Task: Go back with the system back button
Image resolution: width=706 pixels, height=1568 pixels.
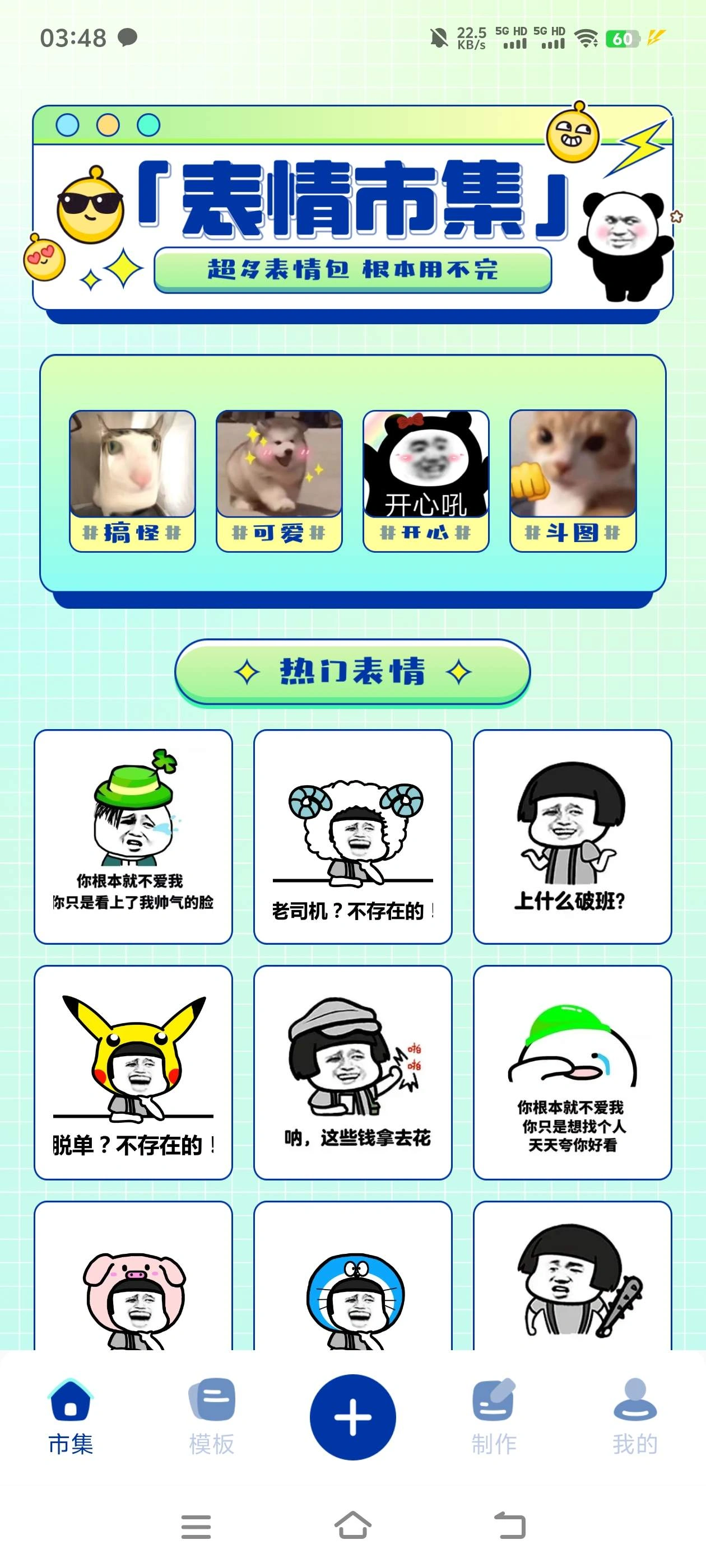Action: [x=509, y=1525]
